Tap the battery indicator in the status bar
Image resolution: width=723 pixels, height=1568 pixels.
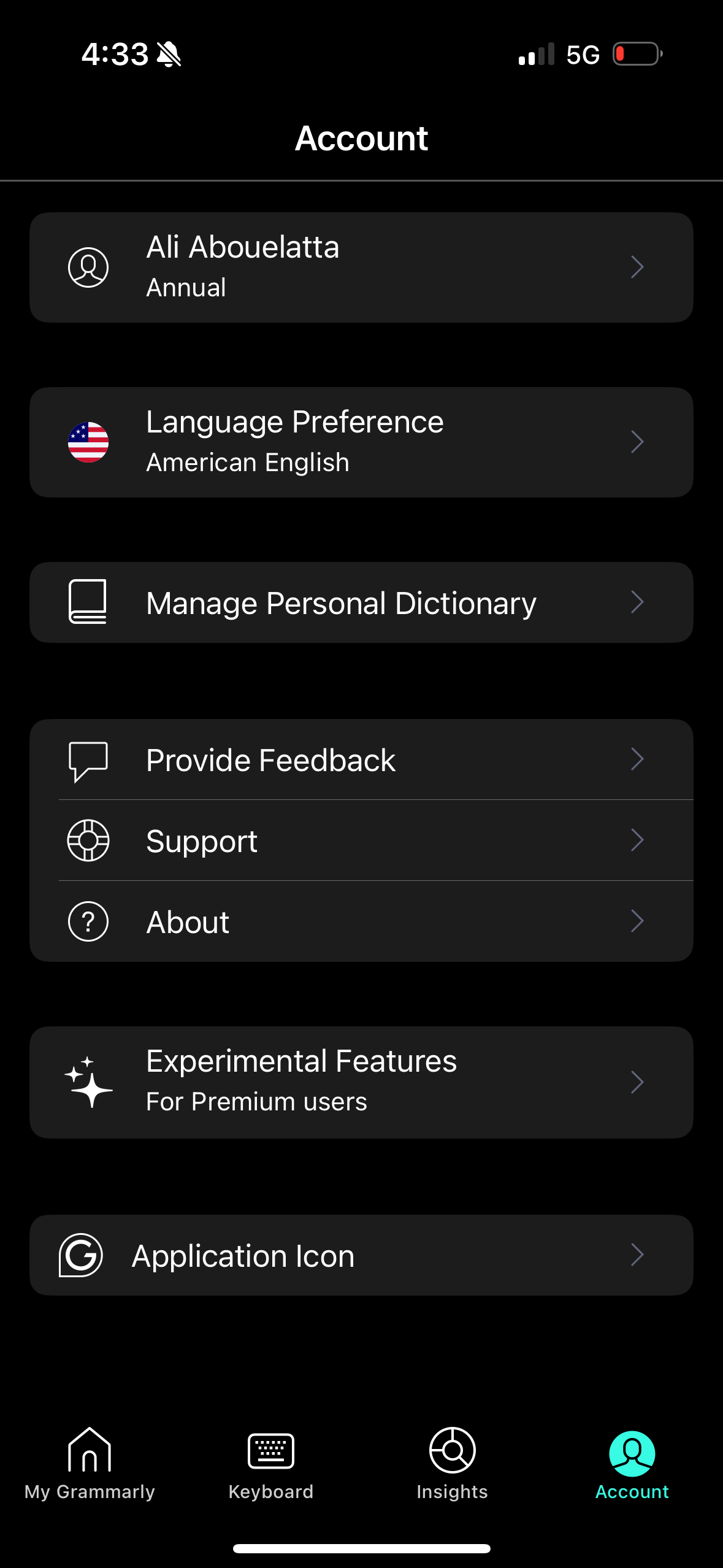636,55
